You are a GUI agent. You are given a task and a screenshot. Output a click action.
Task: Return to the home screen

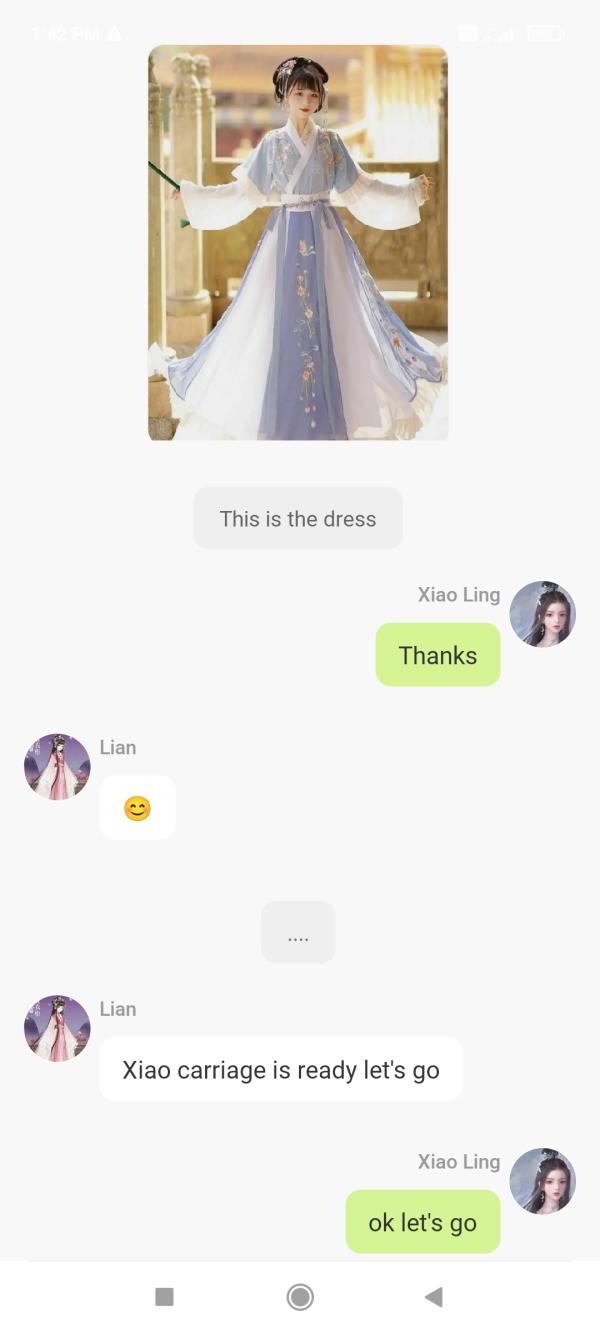(300, 1297)
